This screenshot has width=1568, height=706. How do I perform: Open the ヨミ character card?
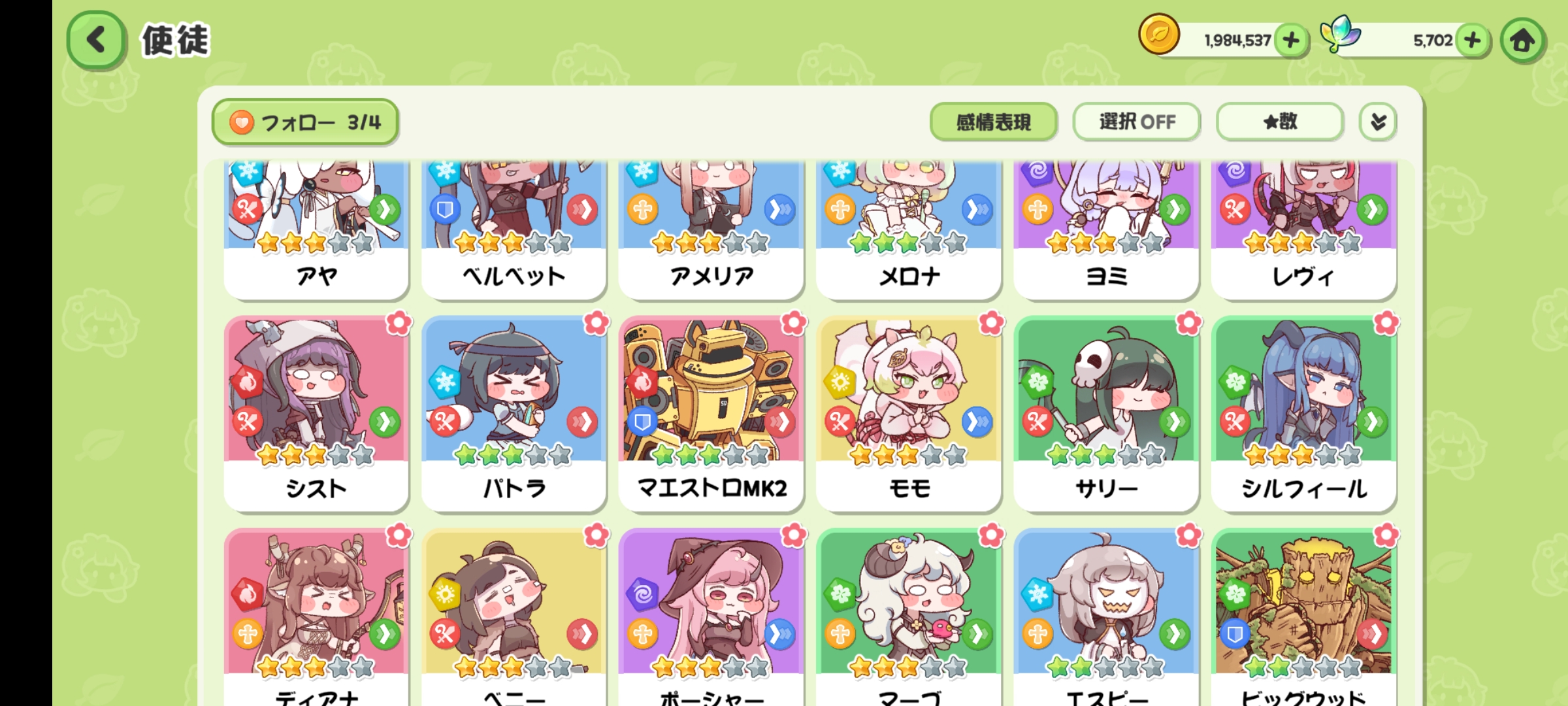pyautogui.click(x=1106, y=229)
